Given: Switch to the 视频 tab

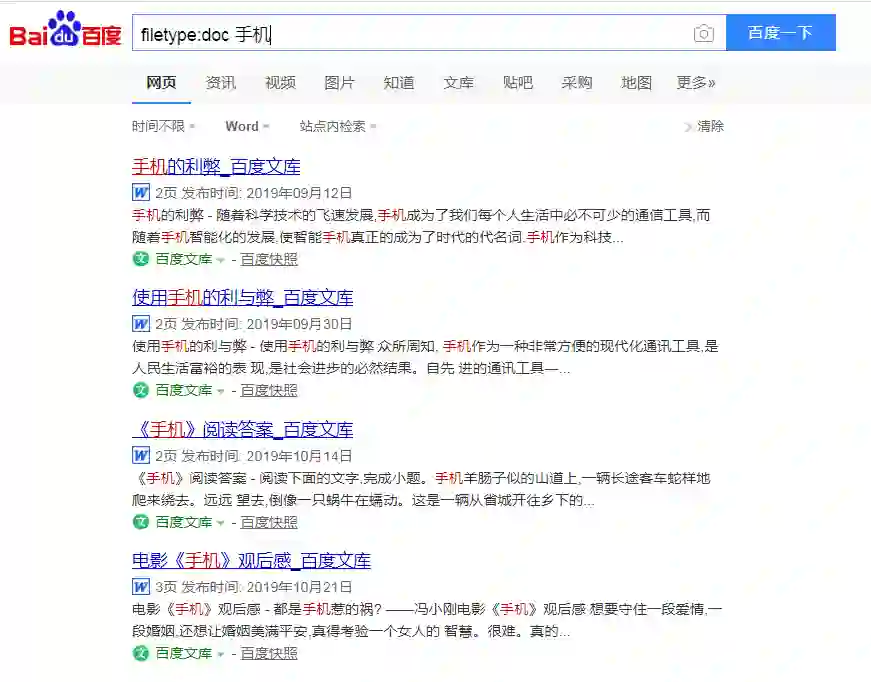Looking at the screenshot, I should click(280, 83).
